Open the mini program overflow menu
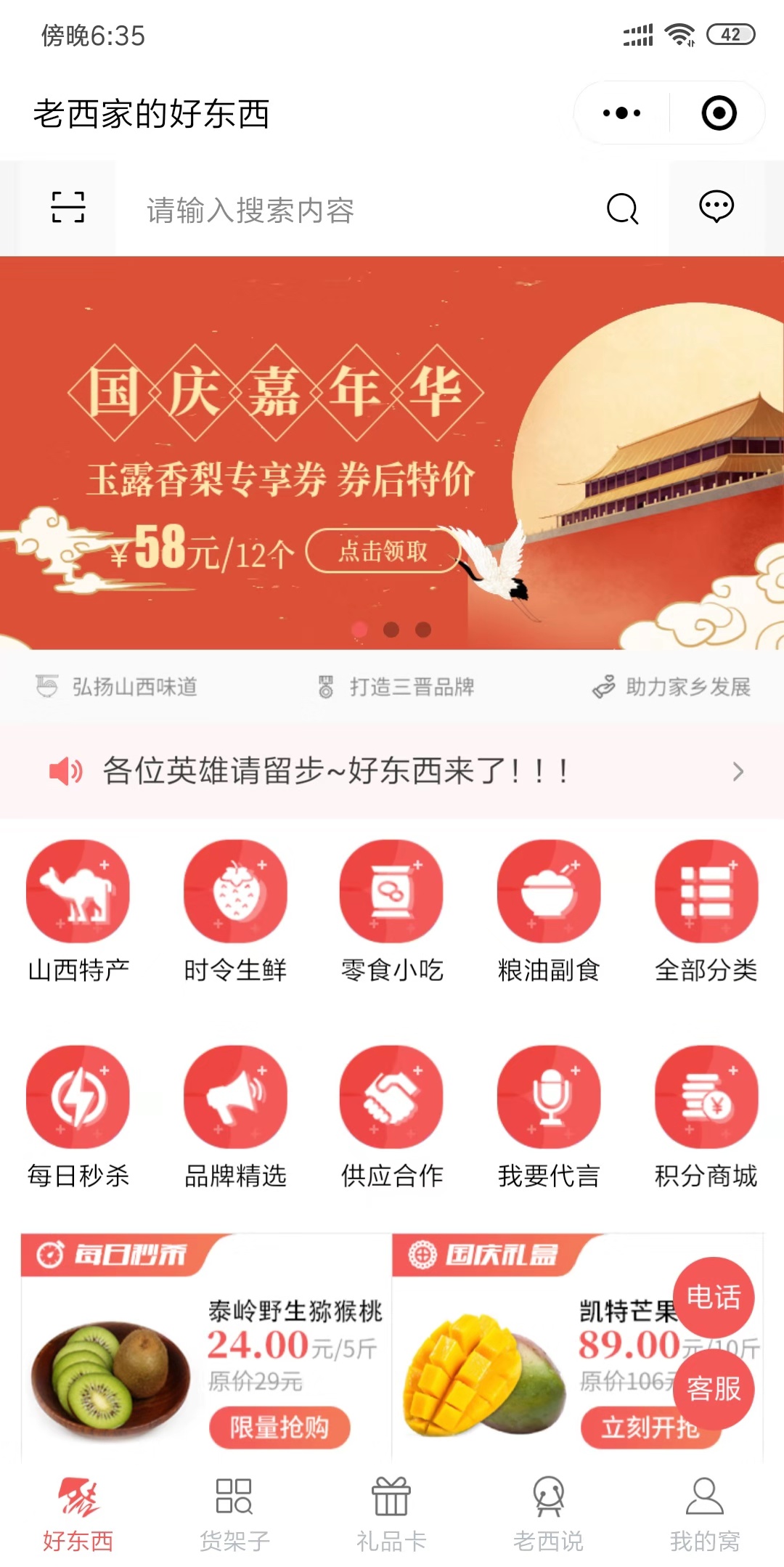 [621, 113]
